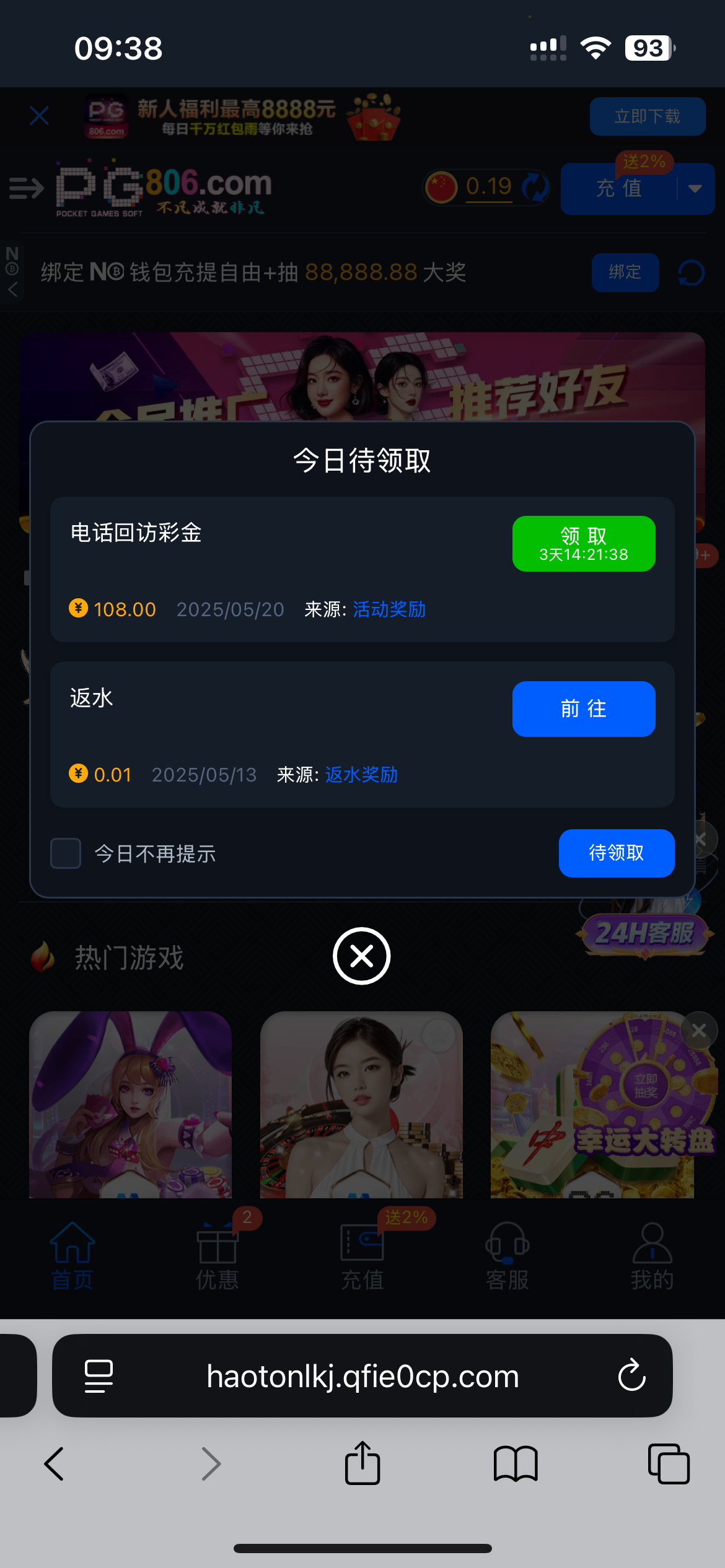The image size is (725, 1568).
Task: Claim the 电话回访彩金 bonus with 领取
Action: (584, 544)
